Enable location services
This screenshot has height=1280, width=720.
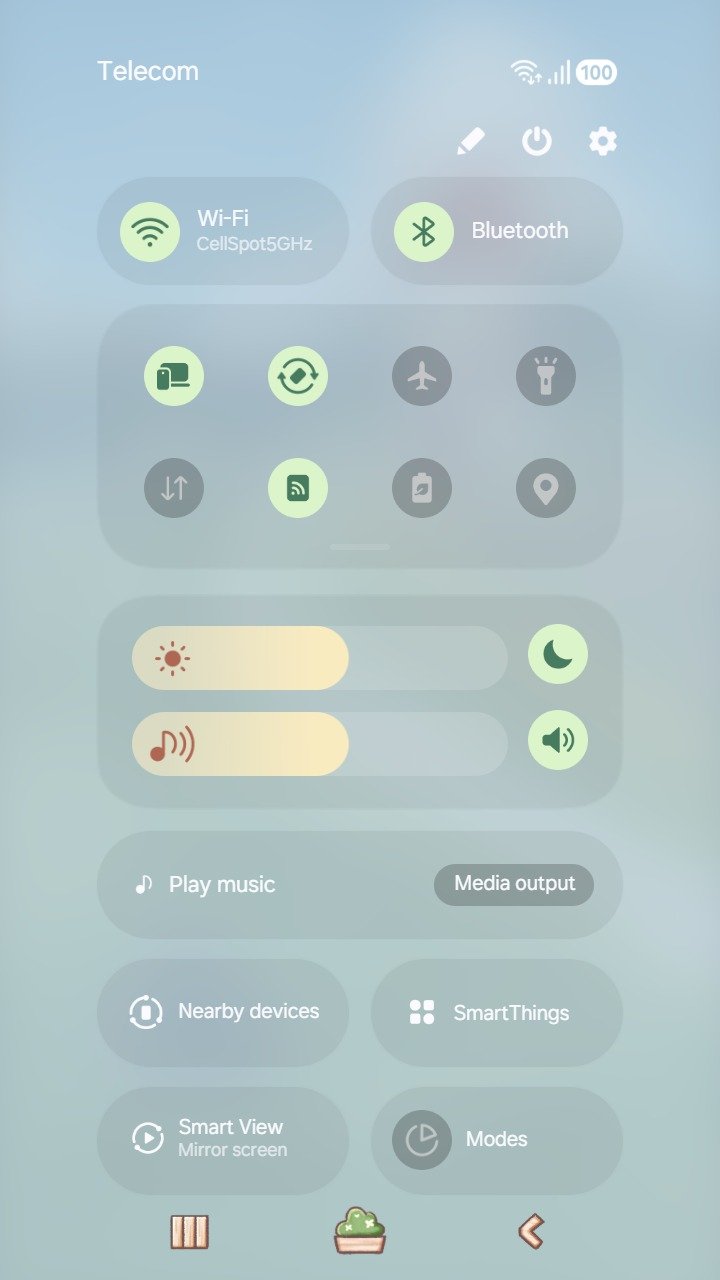pyautogui.click(x=546, y=488)
